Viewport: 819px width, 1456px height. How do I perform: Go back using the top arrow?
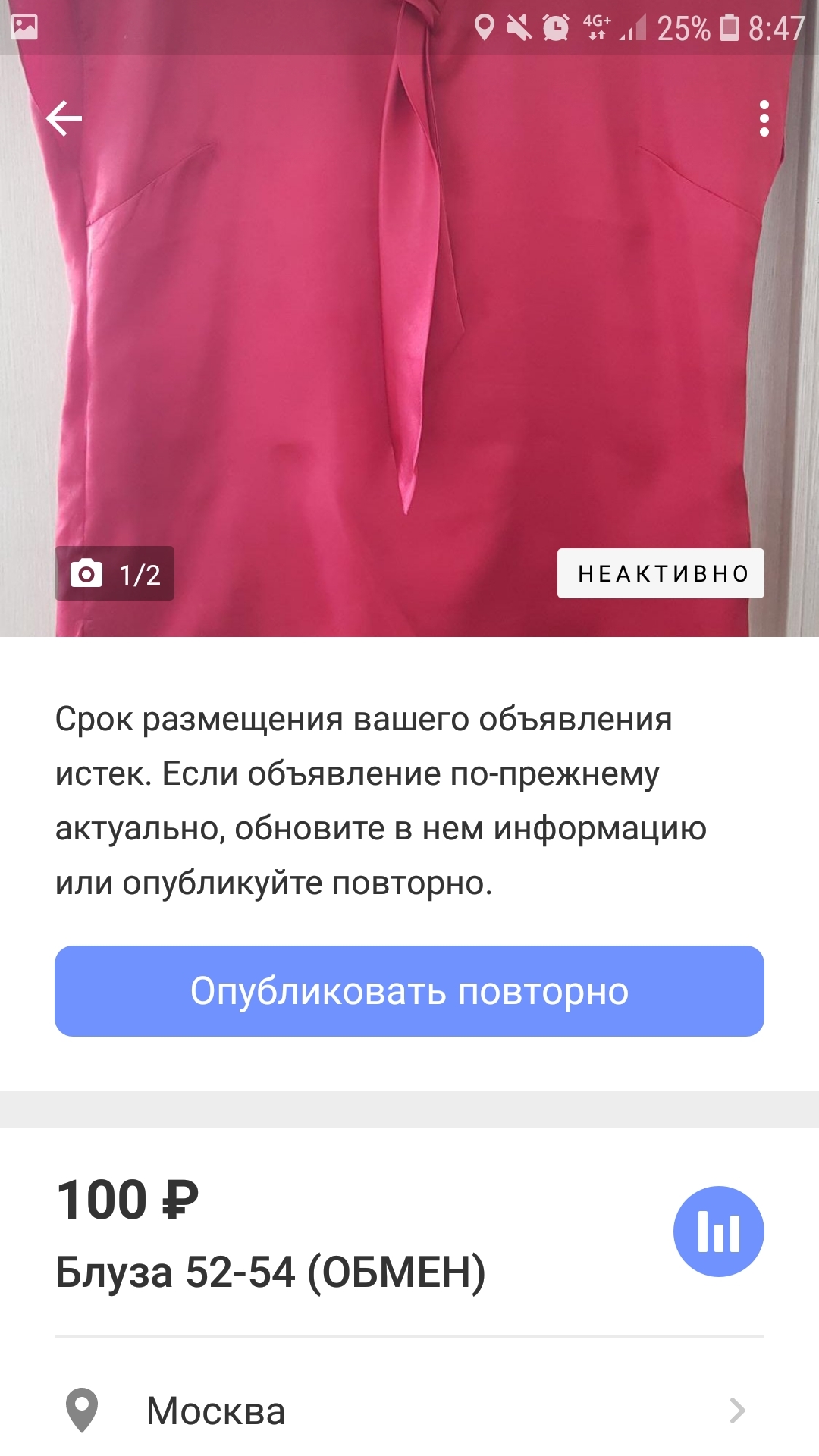point(64,118)
